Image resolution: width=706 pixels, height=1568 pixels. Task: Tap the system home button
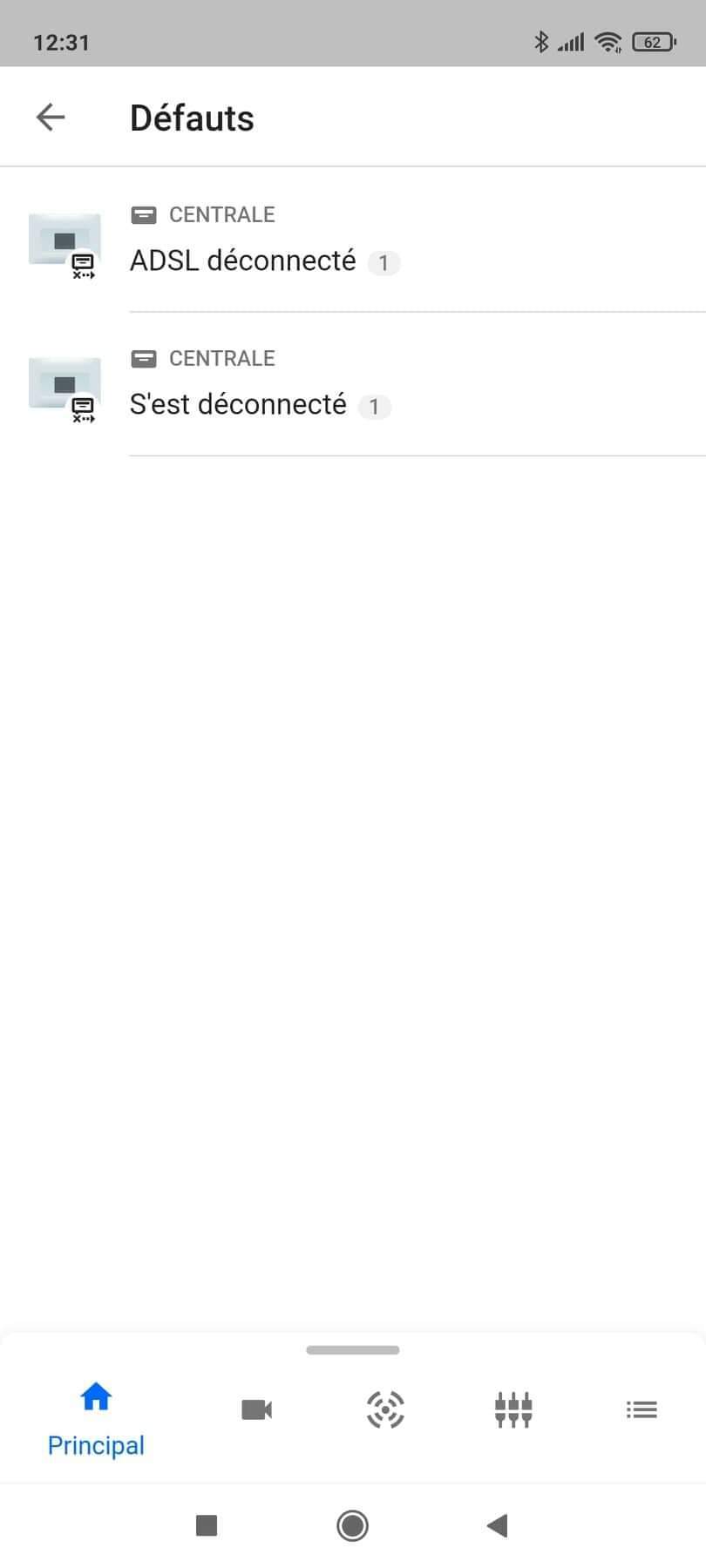352,1525
